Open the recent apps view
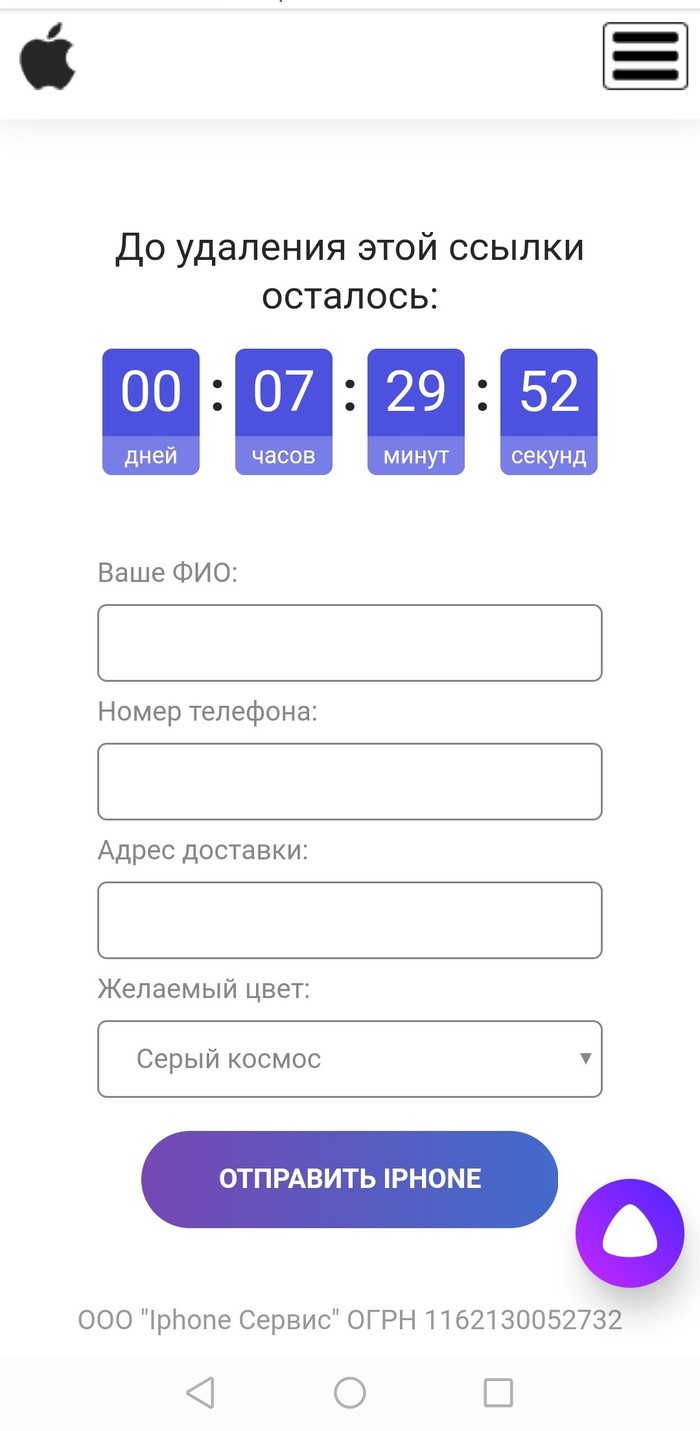 pyautogui.click(x=498, y=1392)
